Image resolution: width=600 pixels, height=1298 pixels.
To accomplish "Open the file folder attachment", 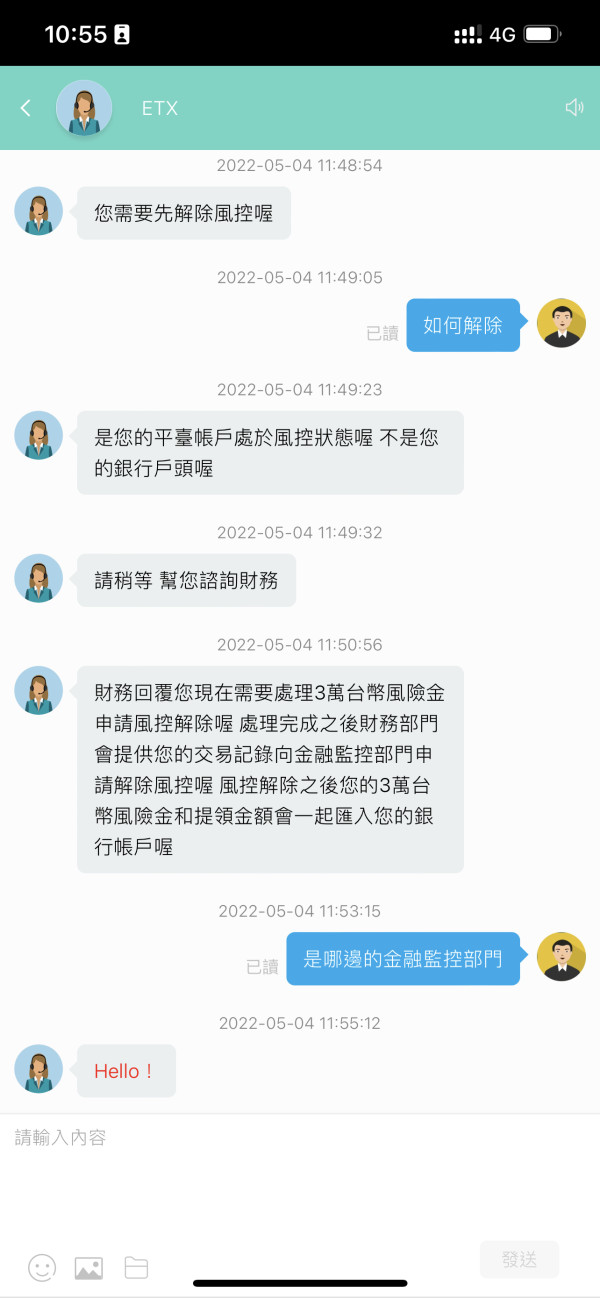I will tap(136, 1268).
